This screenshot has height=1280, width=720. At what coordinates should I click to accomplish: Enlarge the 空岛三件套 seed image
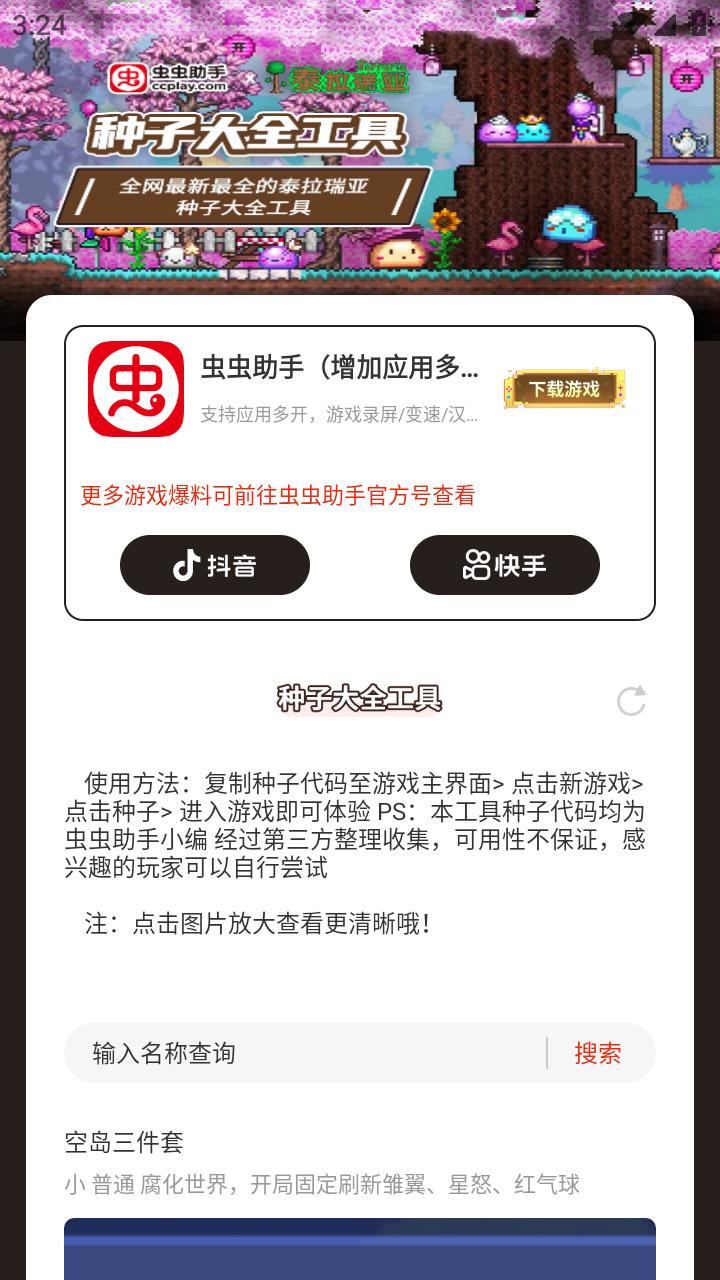click(360, 1250)
